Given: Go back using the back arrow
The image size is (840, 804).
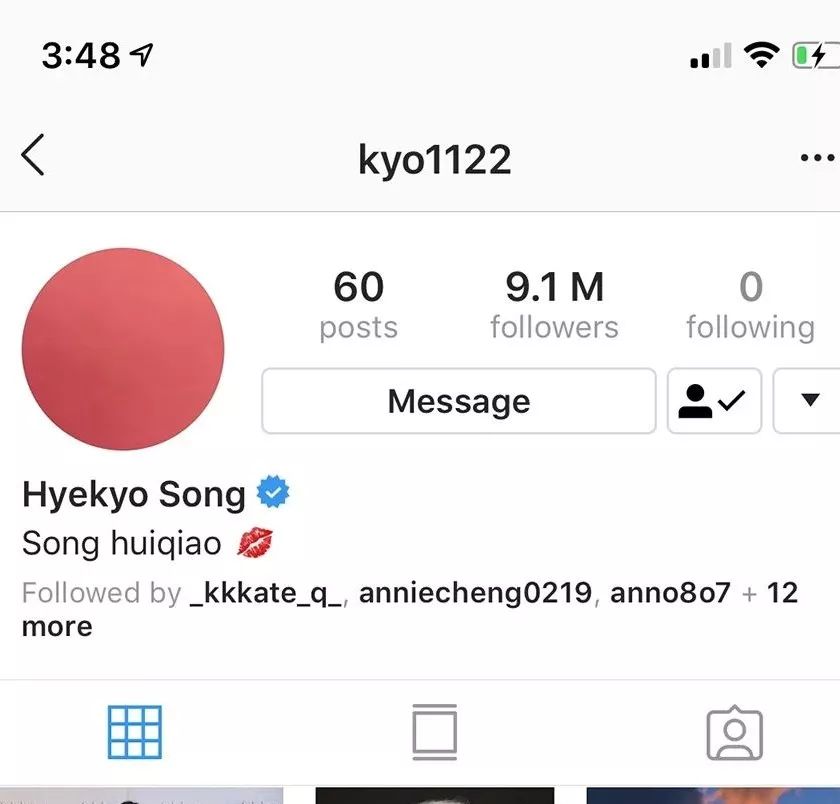Looking at the screenshot, I should pos(33,156).
